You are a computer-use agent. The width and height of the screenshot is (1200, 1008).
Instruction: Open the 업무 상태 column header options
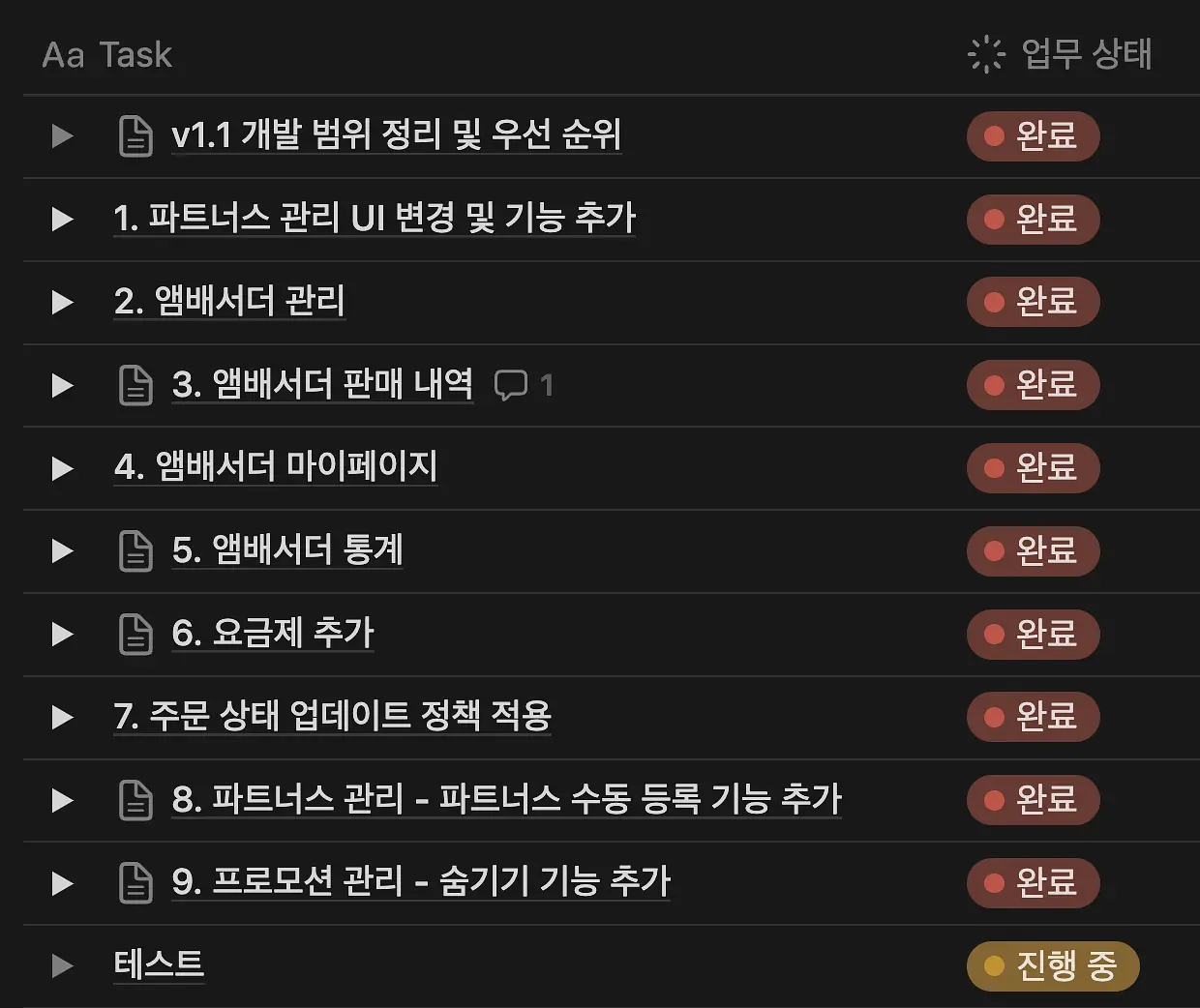1060,54
